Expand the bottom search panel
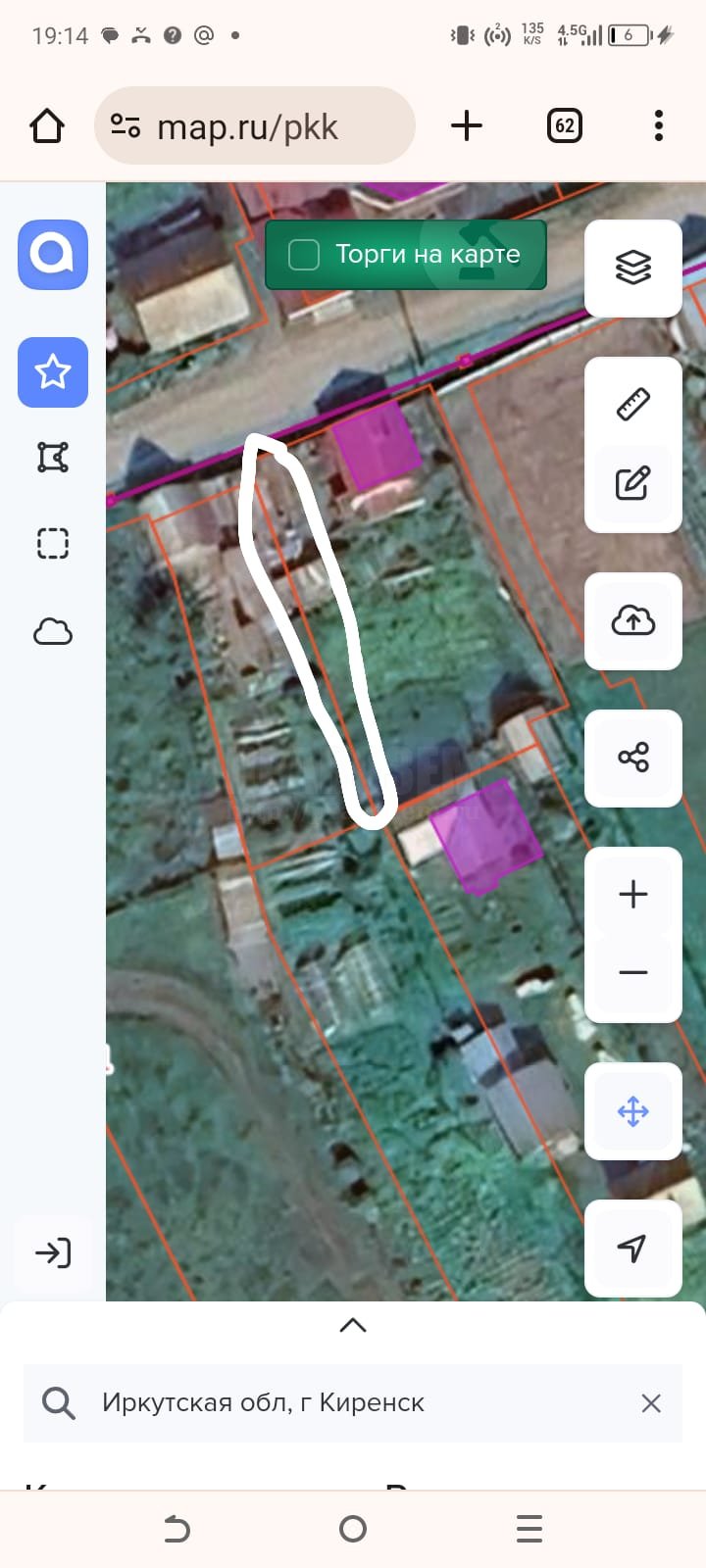706x1568 pixels. [353, 1325]
